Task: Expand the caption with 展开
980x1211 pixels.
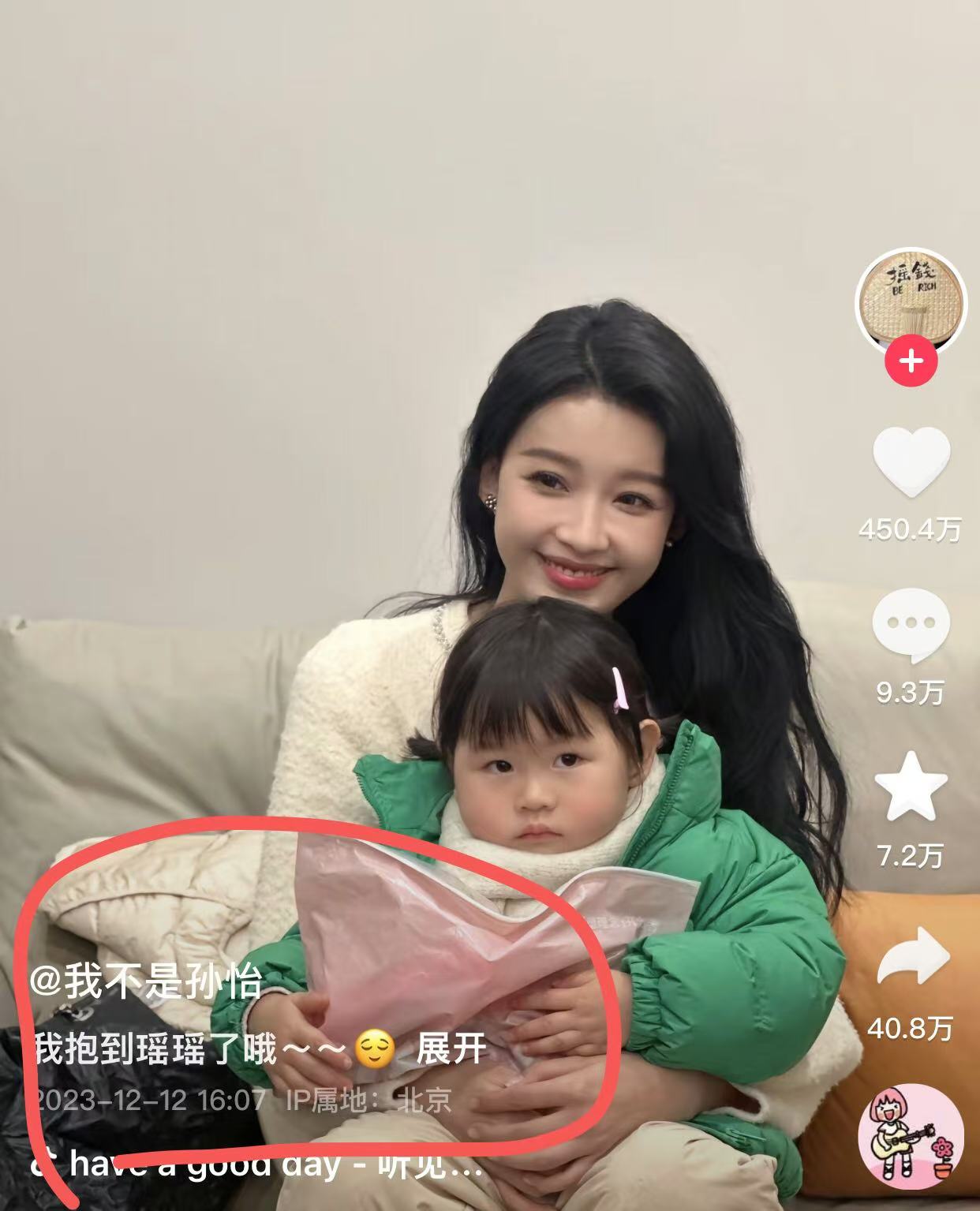Action: coord(451,1050)
